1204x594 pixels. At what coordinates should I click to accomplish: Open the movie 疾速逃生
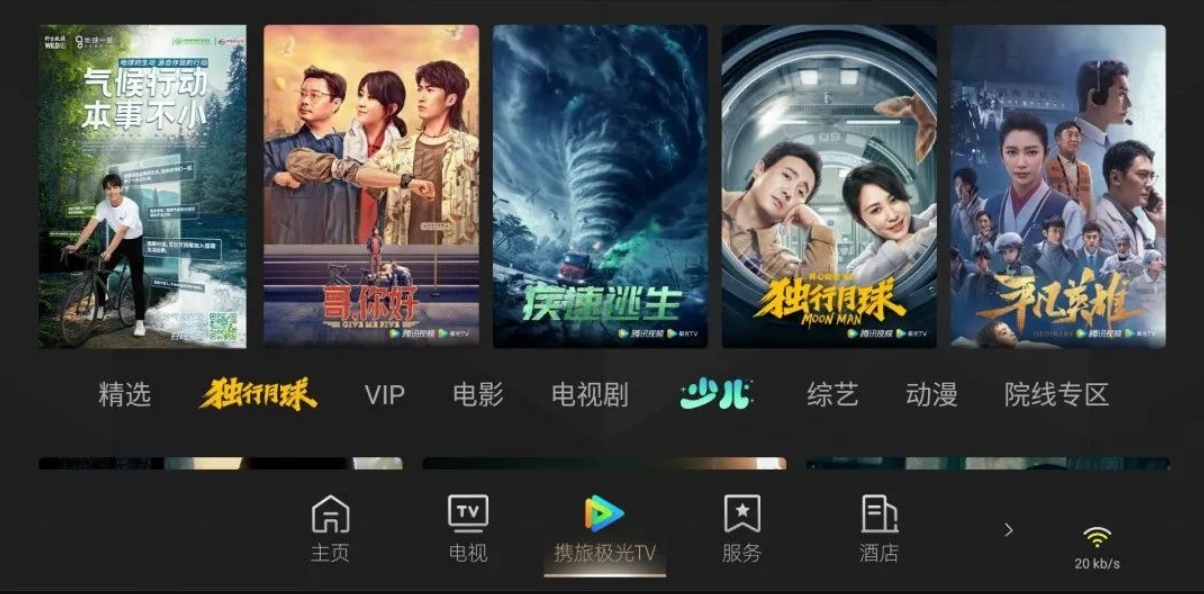point(600,187)
